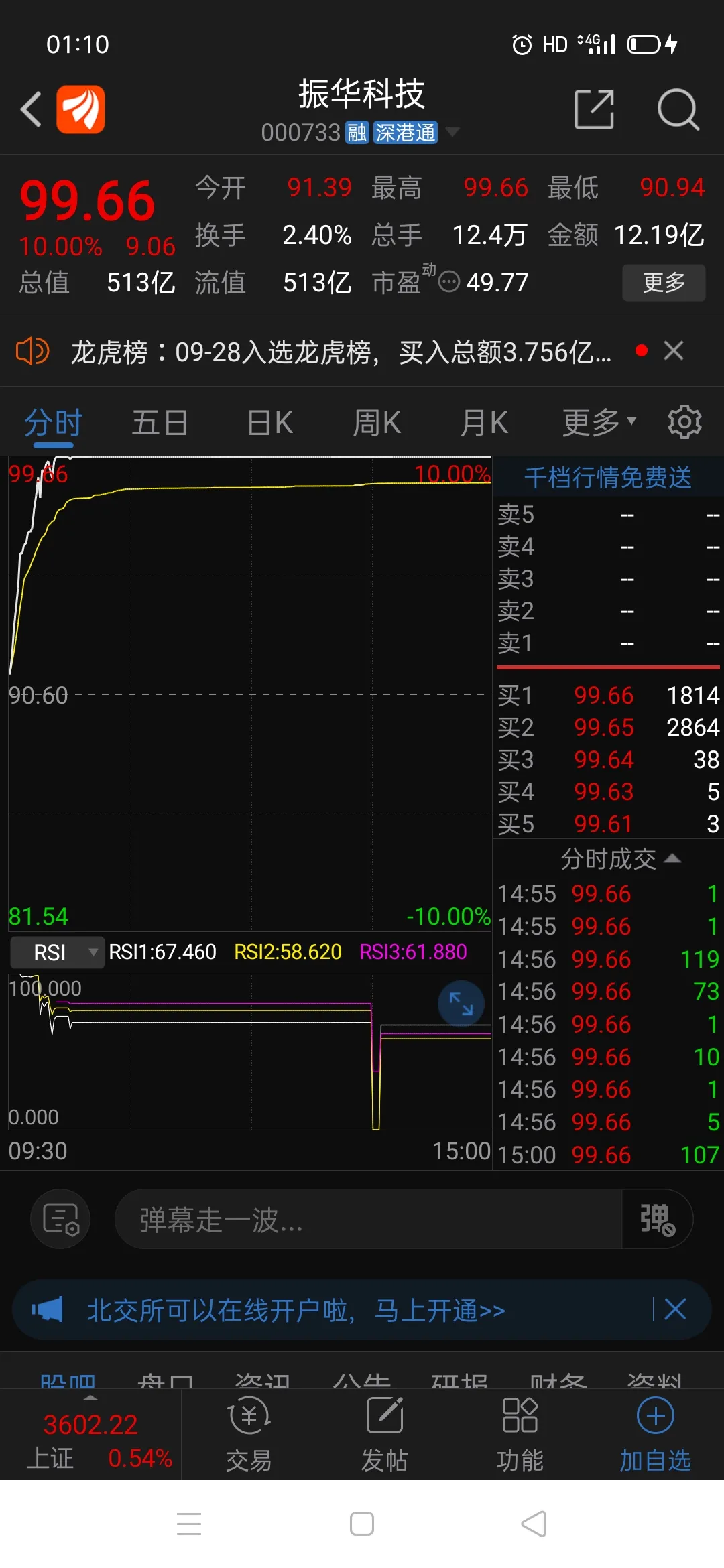Close the 北交所 account opening banner

click(x=675, y=1309)
